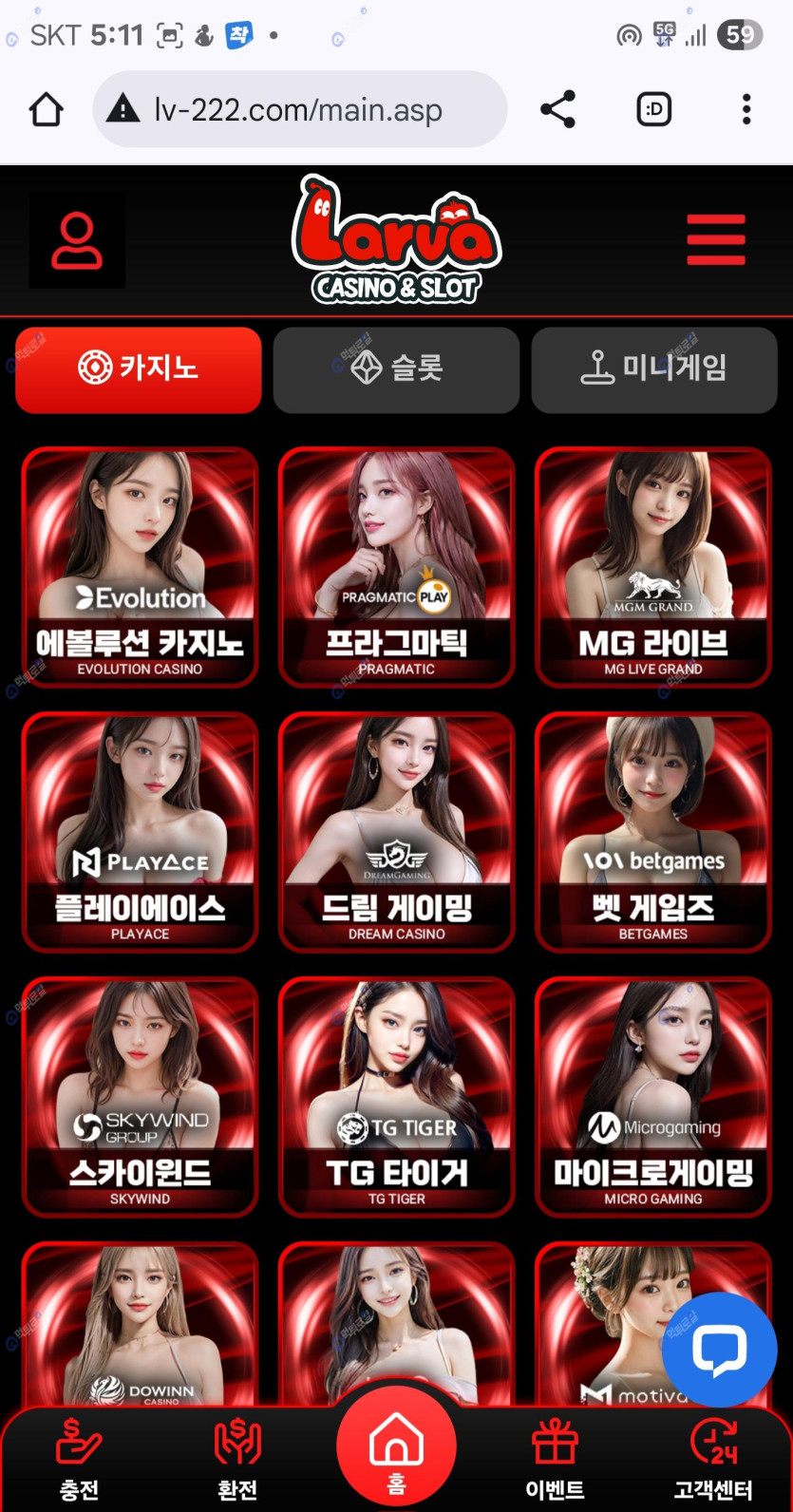Screen dimensions: 793x1512
Task: Open the 에볼루션 카지노 tile
Action: [140, 566]
